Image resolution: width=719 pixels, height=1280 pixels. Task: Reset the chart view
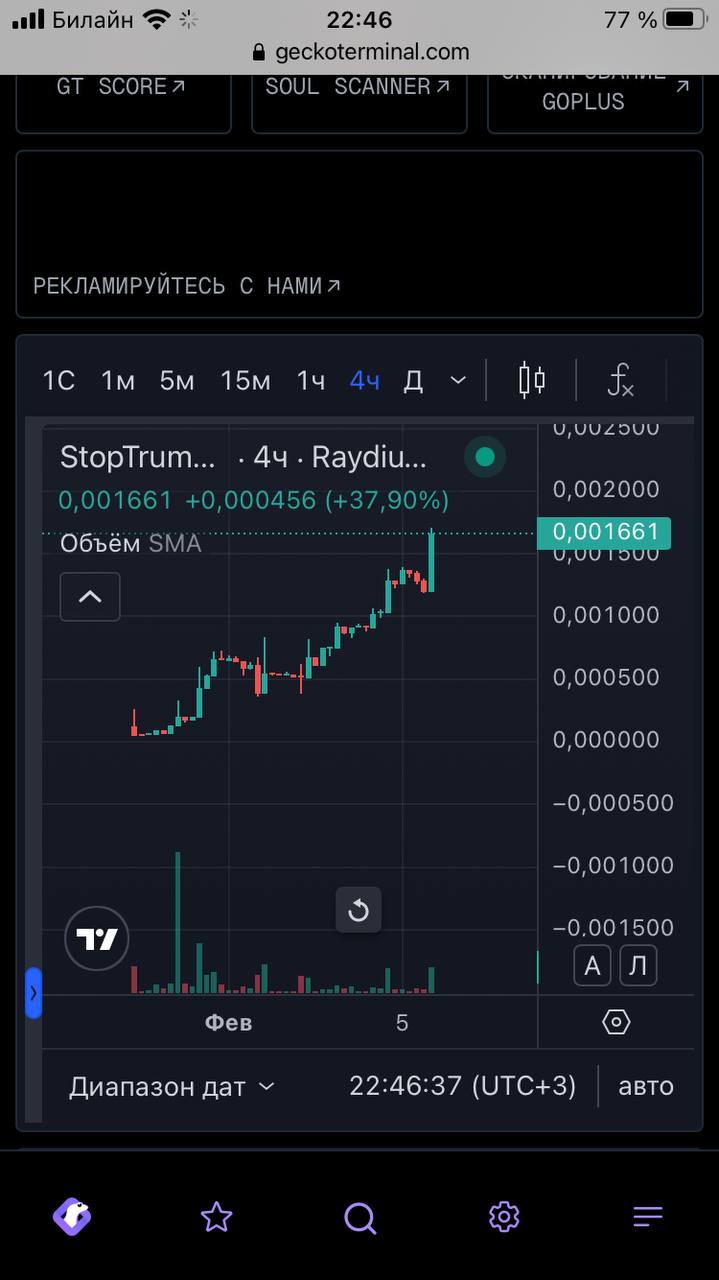358,910
